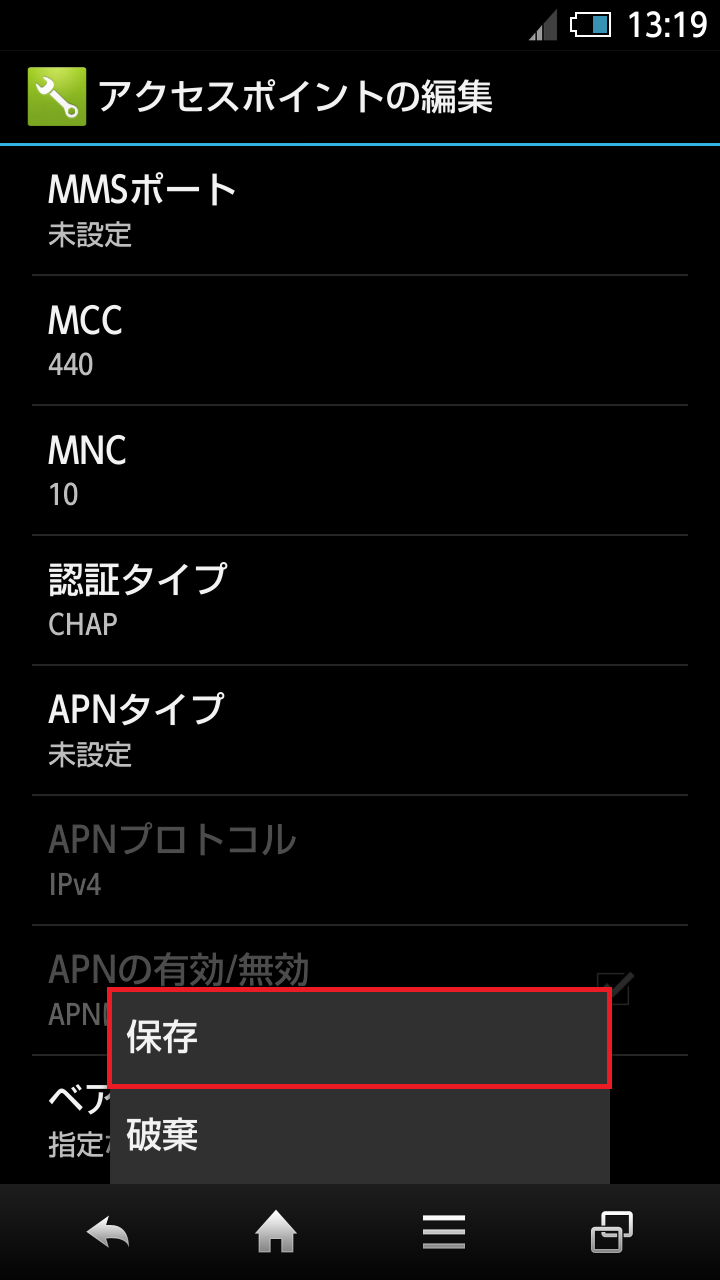Image resolution: width=720 pixels, height=1280 pixels.
Task: Open the menu via the navigation bar icon
Action: click(x=444, y=1231)
